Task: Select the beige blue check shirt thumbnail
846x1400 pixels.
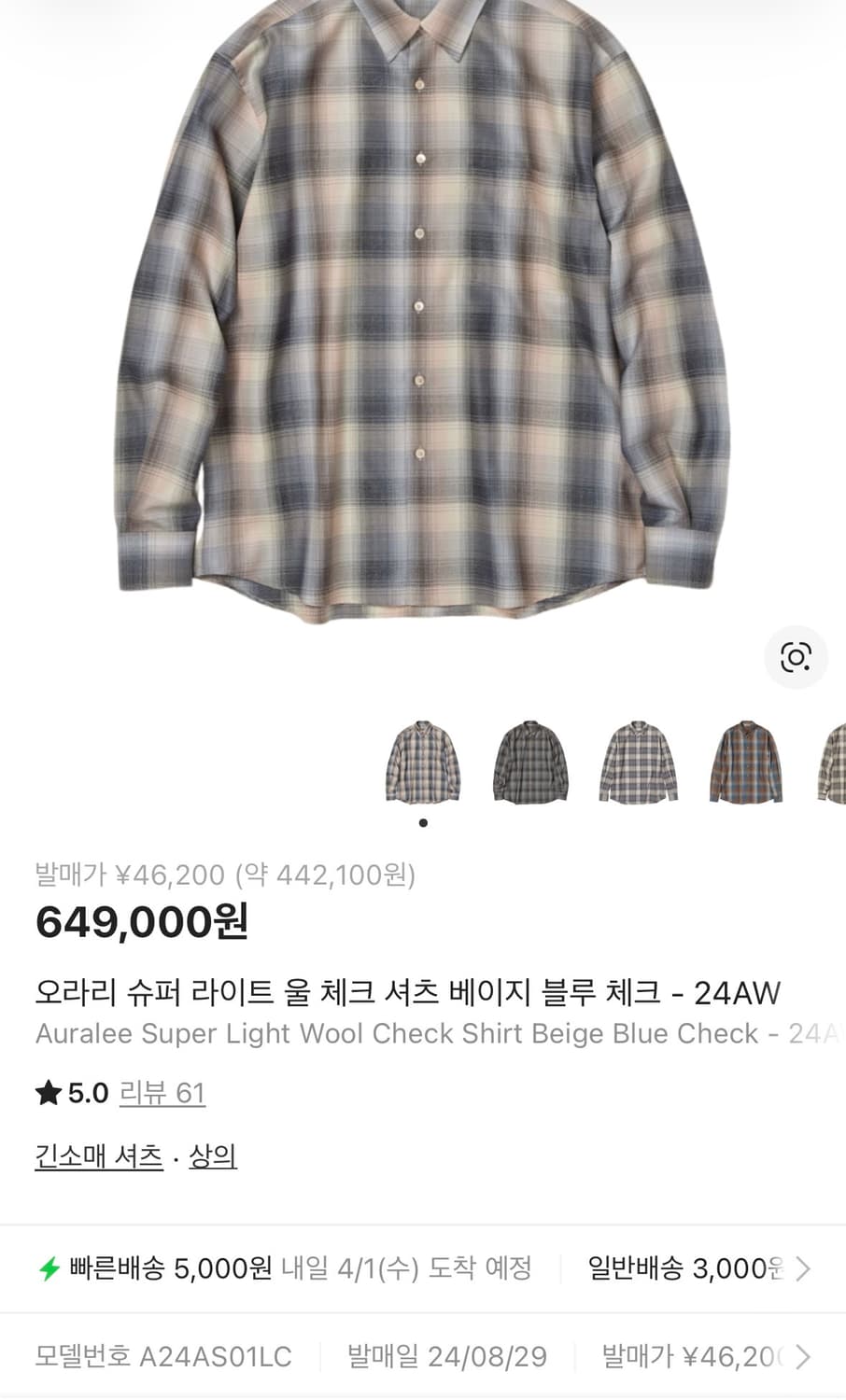Action: (422, 763)
